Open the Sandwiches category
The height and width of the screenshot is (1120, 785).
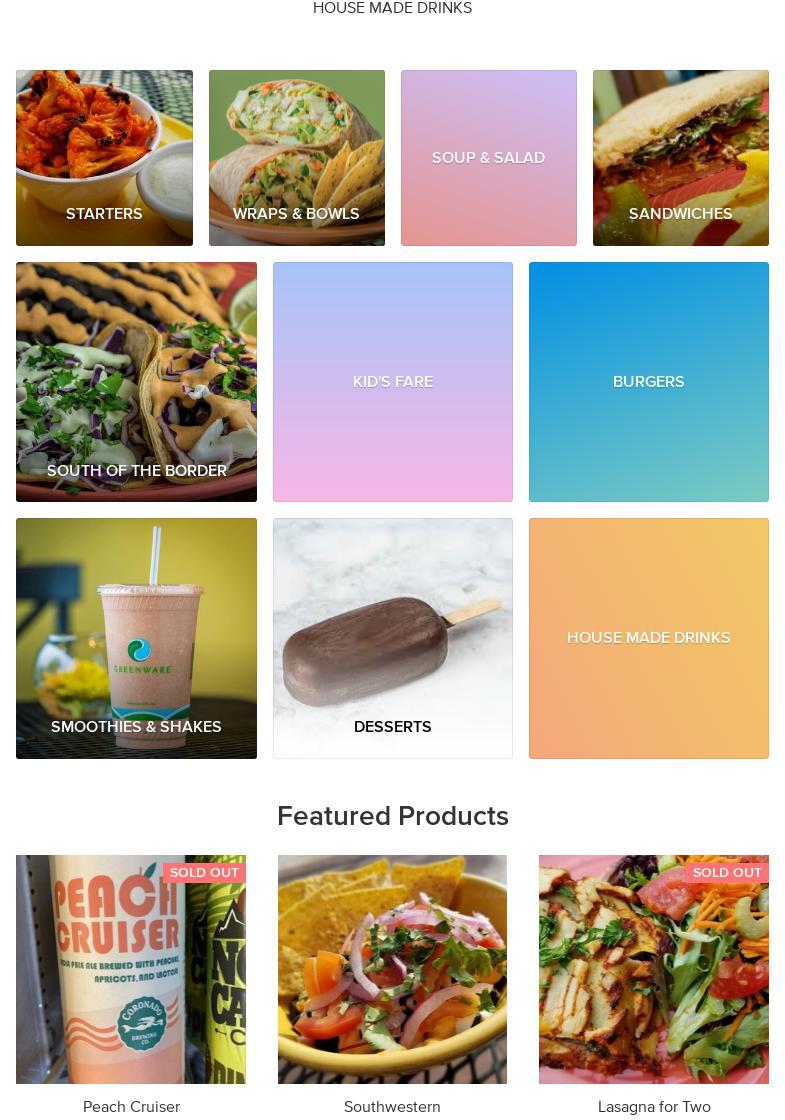click(x=680, y=158)
